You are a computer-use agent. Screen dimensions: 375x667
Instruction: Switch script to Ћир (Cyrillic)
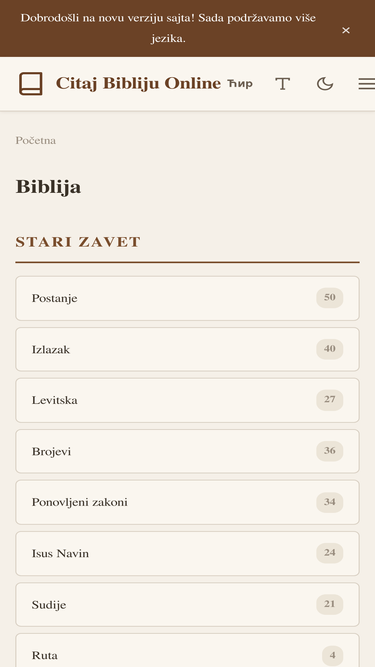[x=240, y=84]
